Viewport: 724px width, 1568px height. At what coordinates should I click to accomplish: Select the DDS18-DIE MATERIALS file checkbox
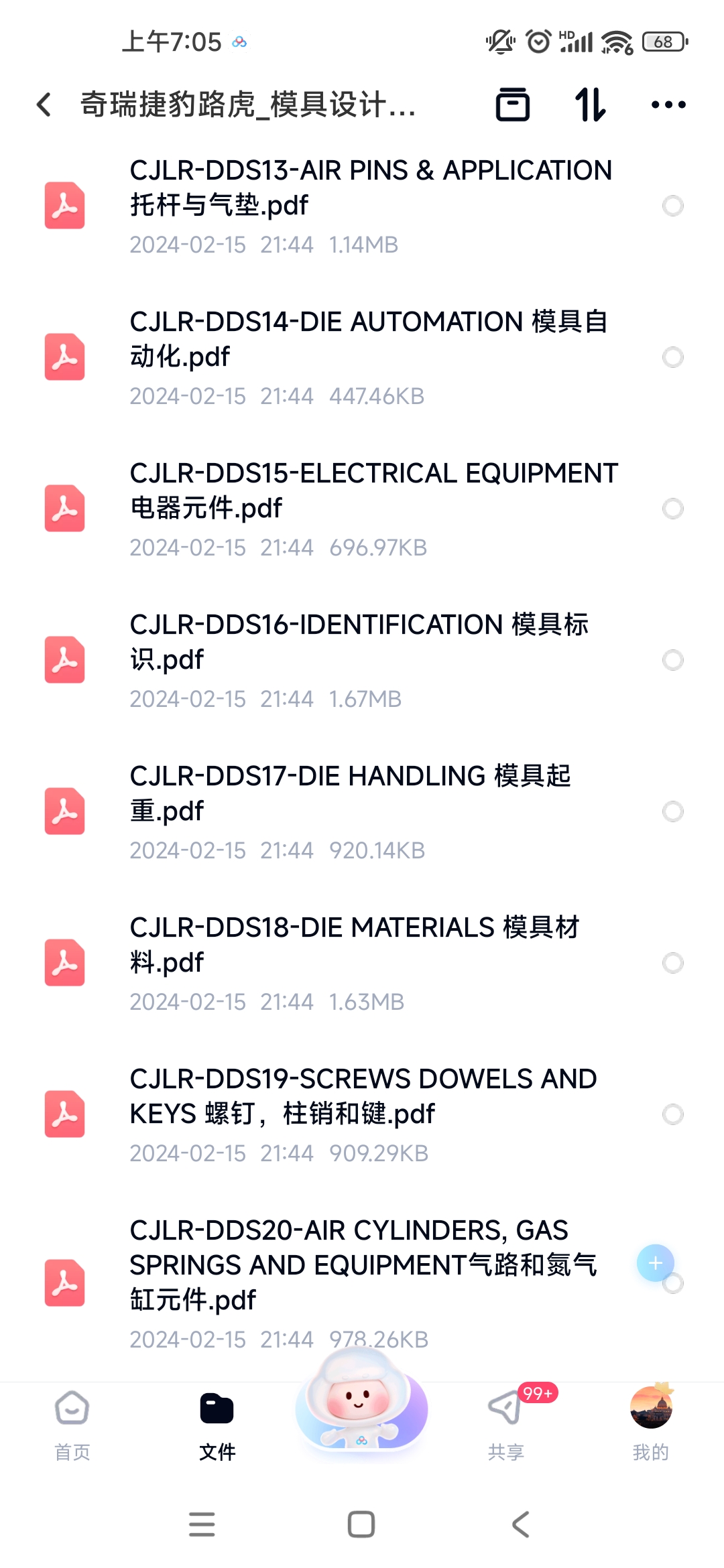(x=672, y=963)
